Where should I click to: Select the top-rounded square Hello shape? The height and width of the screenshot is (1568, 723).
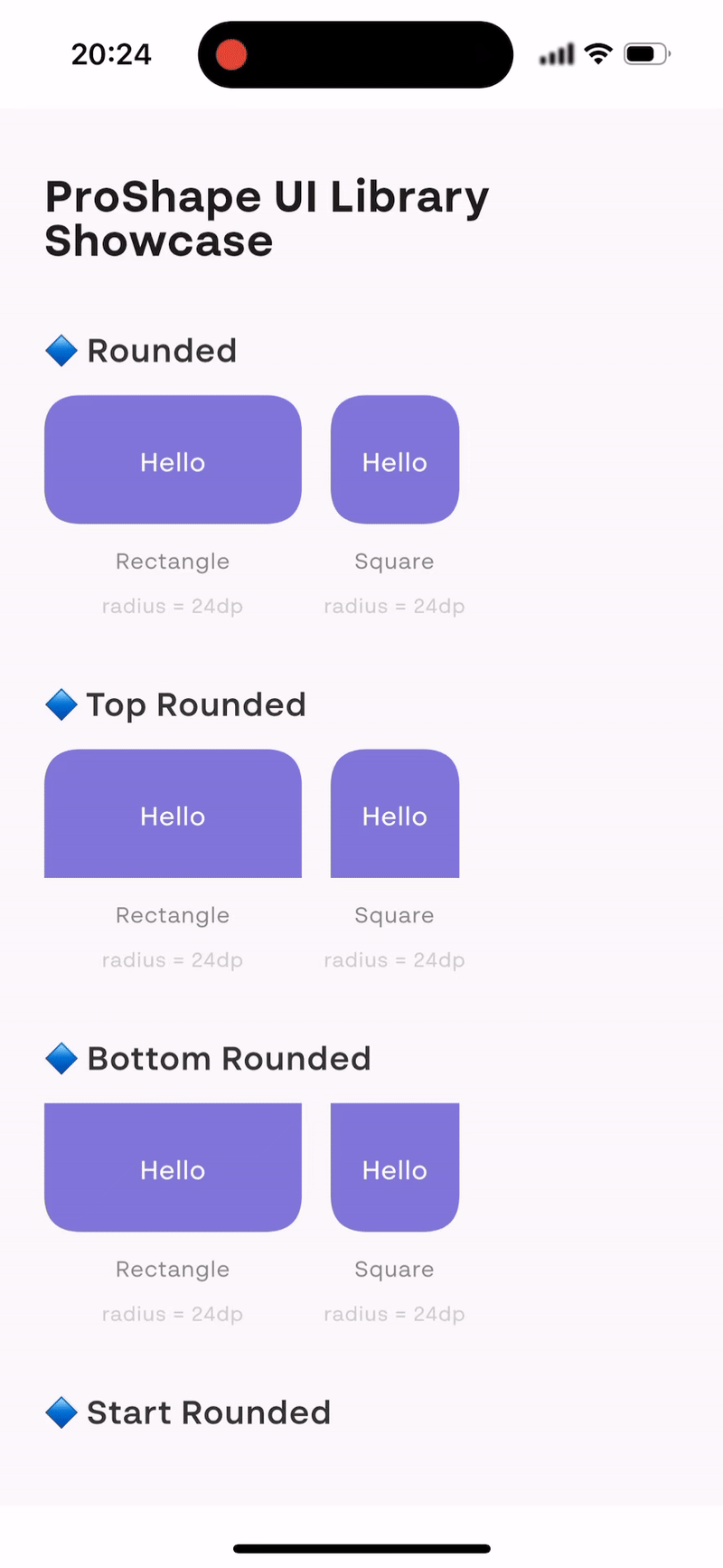(395, 814)
